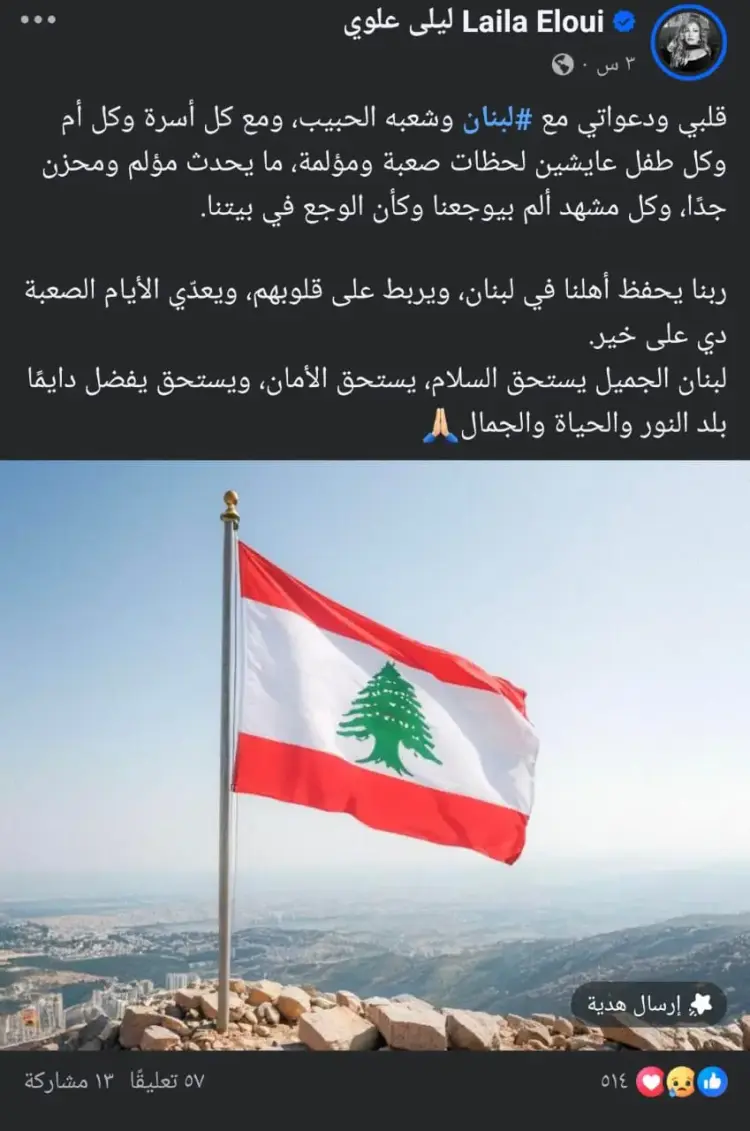Open Laila Eloui's profile picture
750x1131 pixels.
pyautogui.click(x=688, y=40)
